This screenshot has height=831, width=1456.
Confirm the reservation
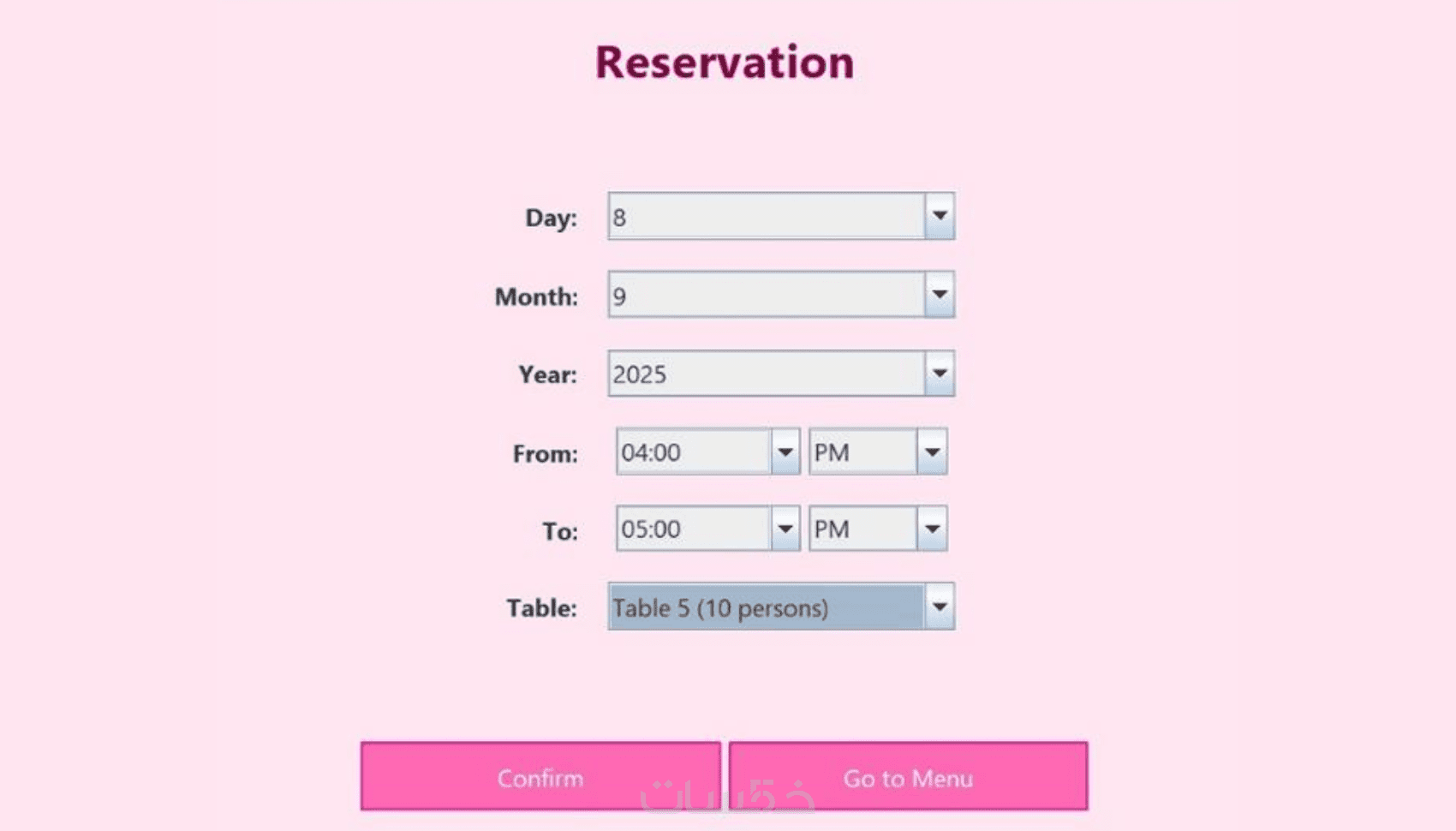[540, 777]
